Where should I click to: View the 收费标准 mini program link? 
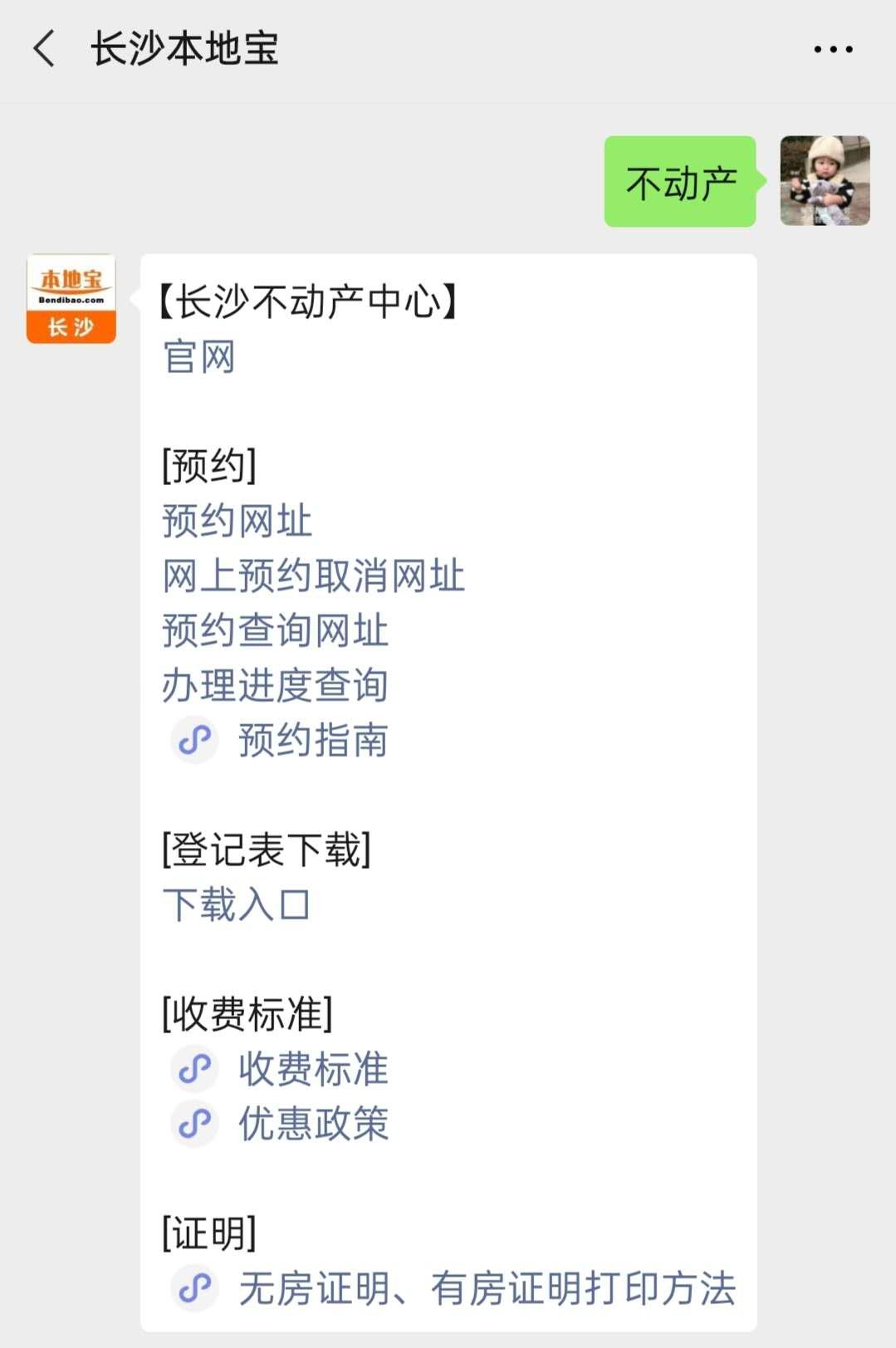click(312, 1069)
